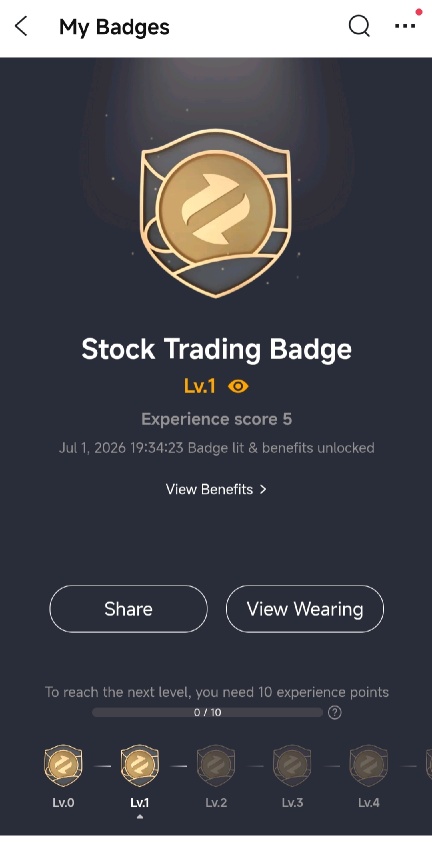The image size is (432, 853).
Task: Select the Lv.0 badge
Action: tap(63, 765)
